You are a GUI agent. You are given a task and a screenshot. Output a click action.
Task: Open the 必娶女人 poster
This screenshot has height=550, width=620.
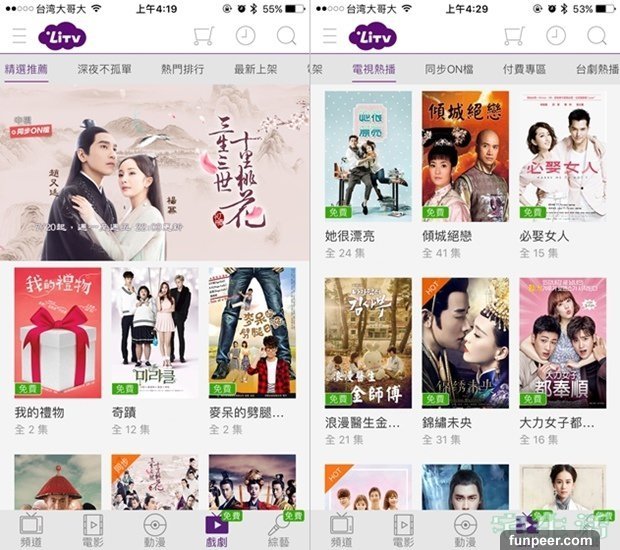tap(562, 155)
